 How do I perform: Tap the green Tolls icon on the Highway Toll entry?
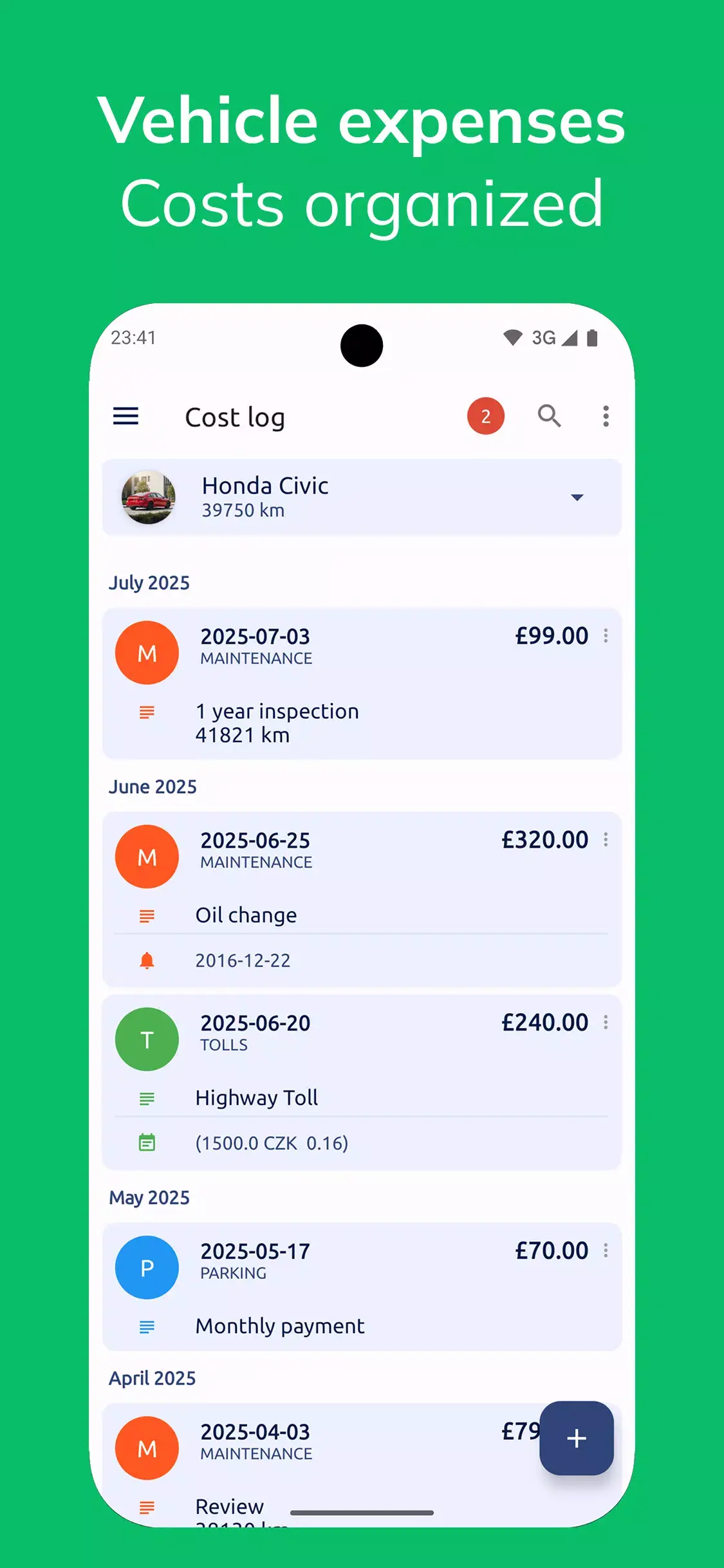point(146,1038)
